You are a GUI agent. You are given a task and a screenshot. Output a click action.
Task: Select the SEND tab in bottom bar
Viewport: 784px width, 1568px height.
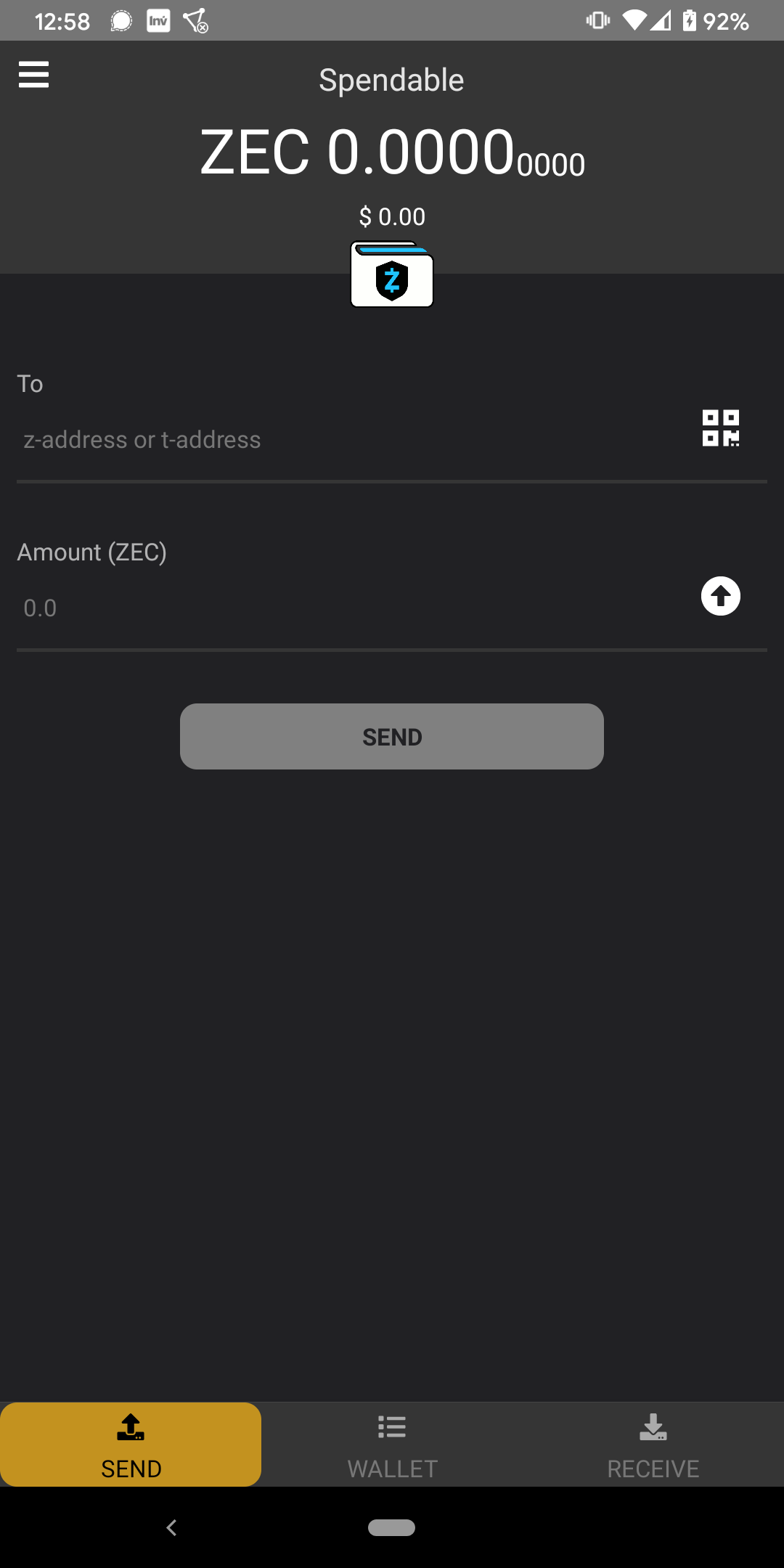point(131,1445)
